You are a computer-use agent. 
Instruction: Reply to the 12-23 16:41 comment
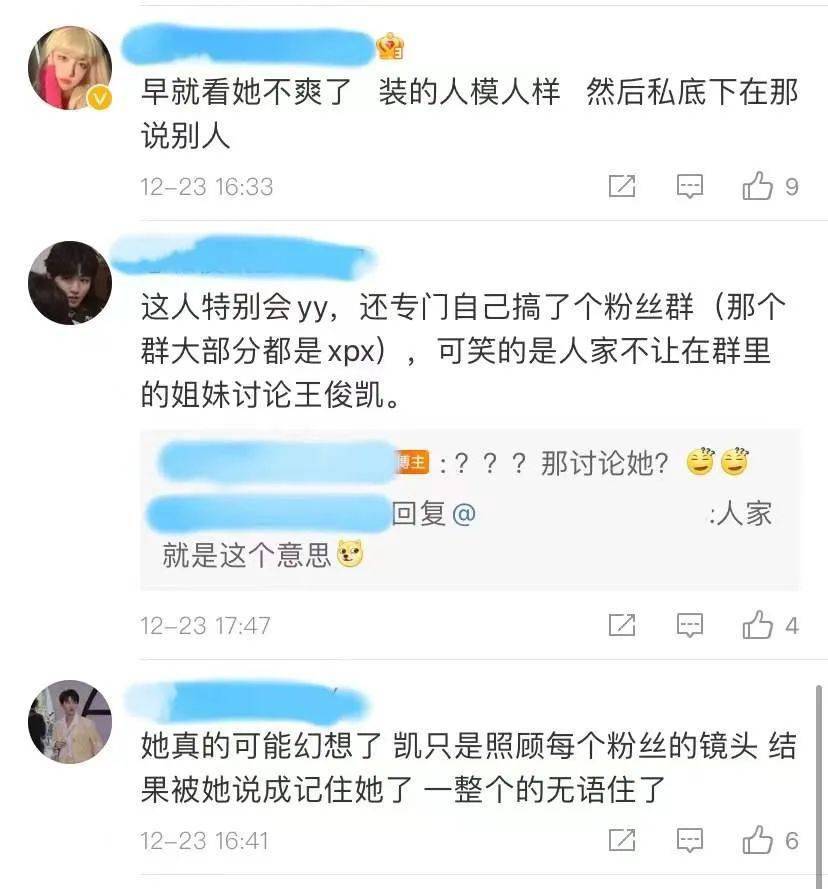coord(690,840)
